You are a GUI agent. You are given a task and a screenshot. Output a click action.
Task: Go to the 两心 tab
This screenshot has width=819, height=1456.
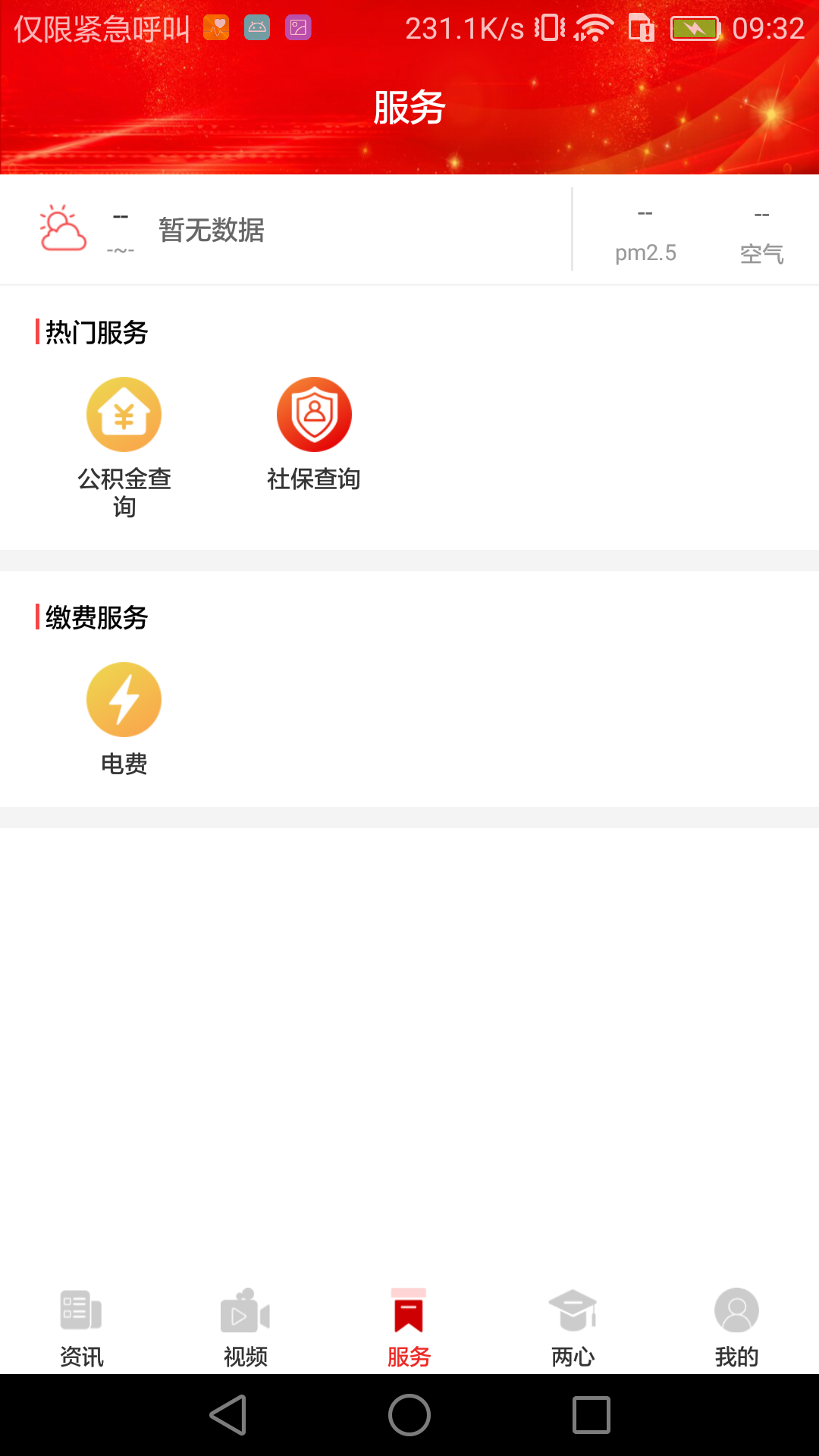pos(573,1327)
